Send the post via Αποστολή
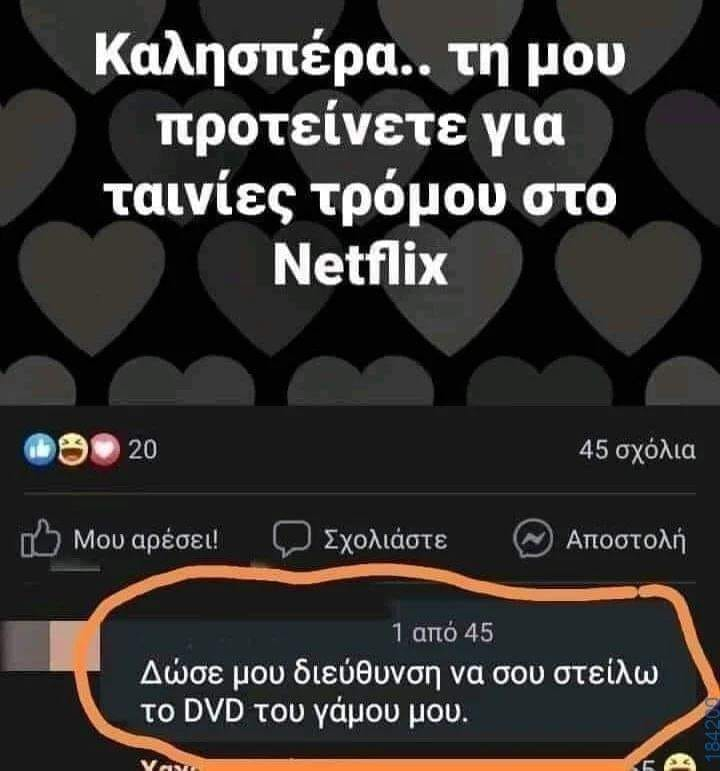The width and height of the screenshot is (720, 771). [601, 541]
